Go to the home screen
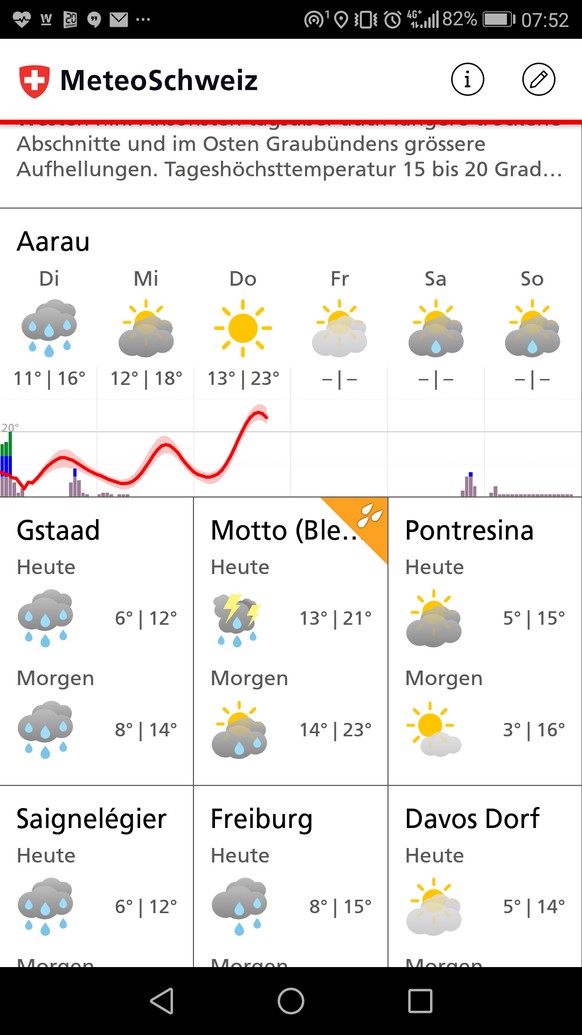The height and width of the screenshot is (1035, 582). coord(290,1001)
